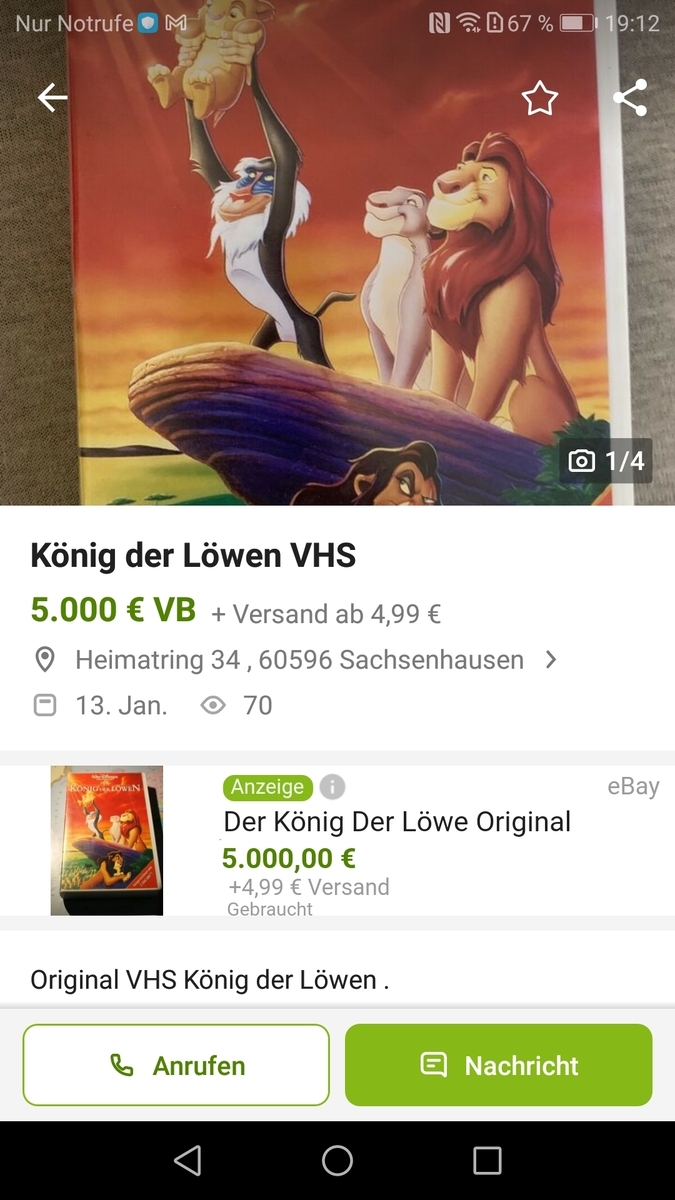The height and width of the screenshot is (1200, 675).
Task: Save this listing with the star icon
Action: click(539, 98)
